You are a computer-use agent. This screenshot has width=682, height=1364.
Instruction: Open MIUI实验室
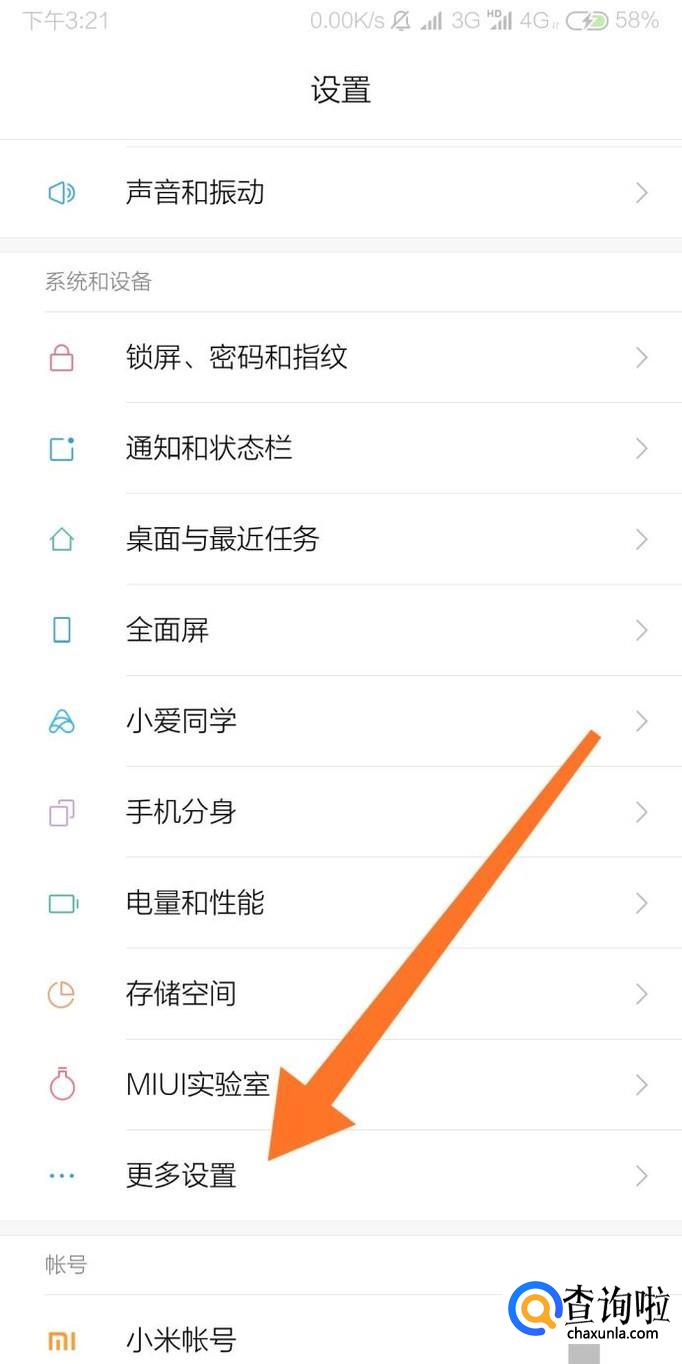pos(198,1085)
